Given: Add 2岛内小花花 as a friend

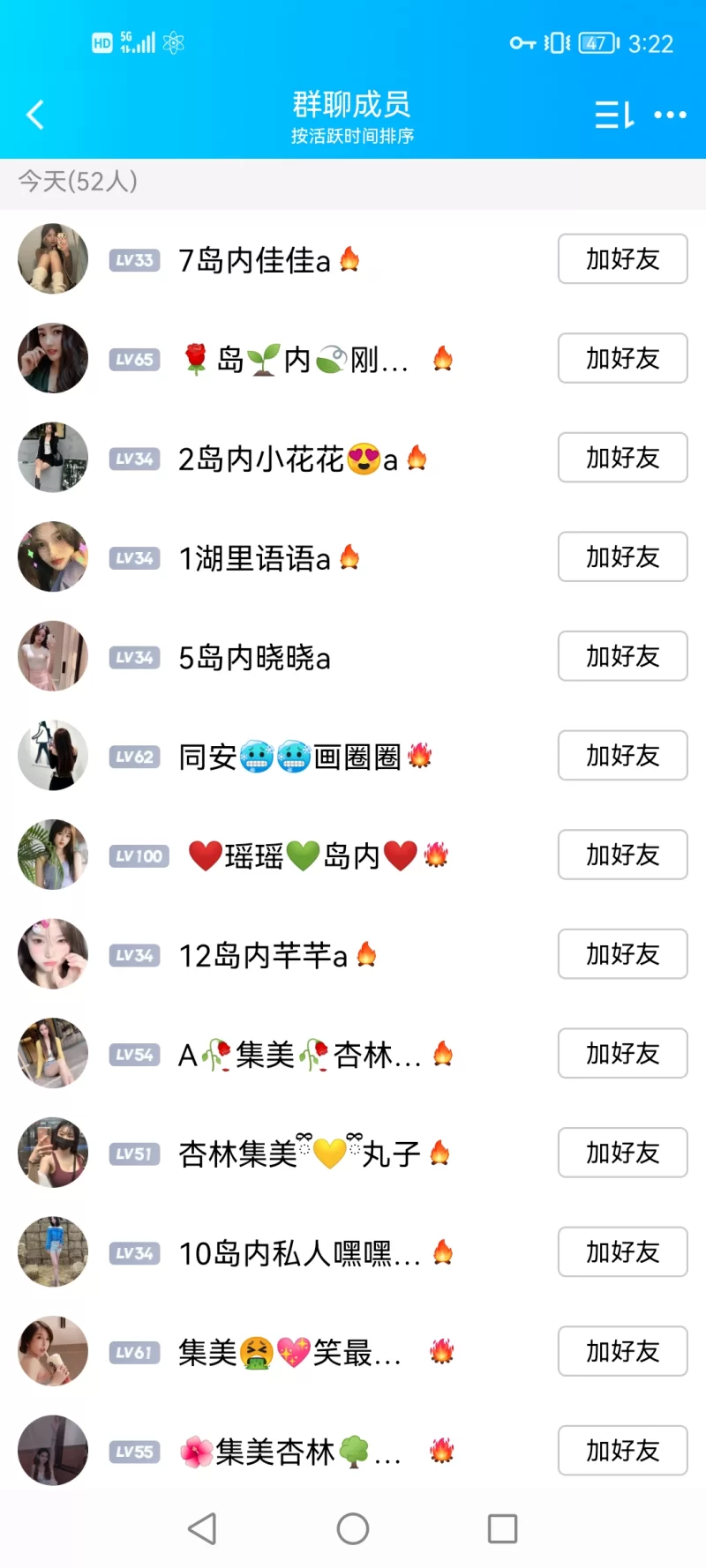Looking at the screenshot, I should pyautogui.click(x=622, y=457).
